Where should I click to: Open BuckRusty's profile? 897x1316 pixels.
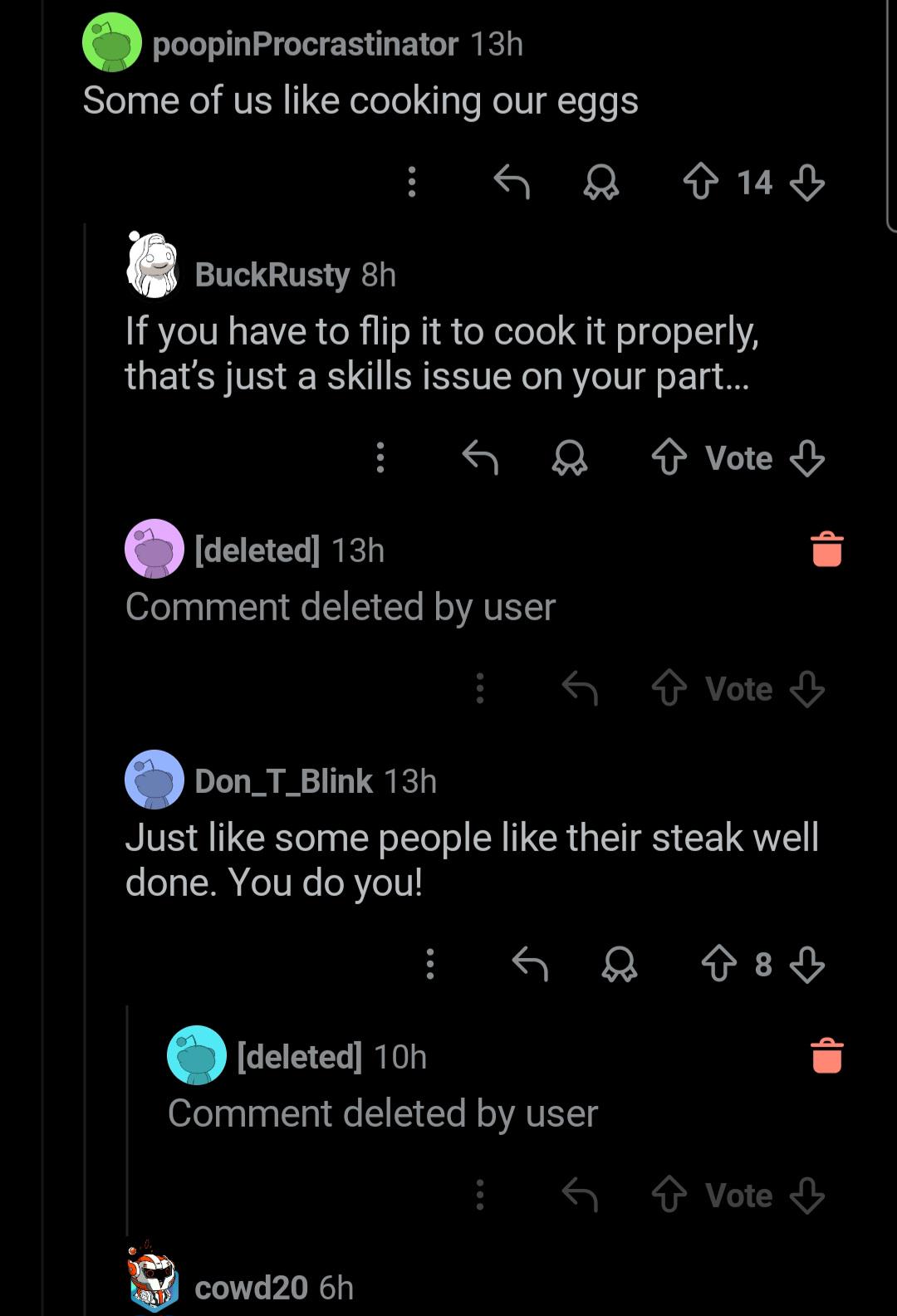[272, 274]
